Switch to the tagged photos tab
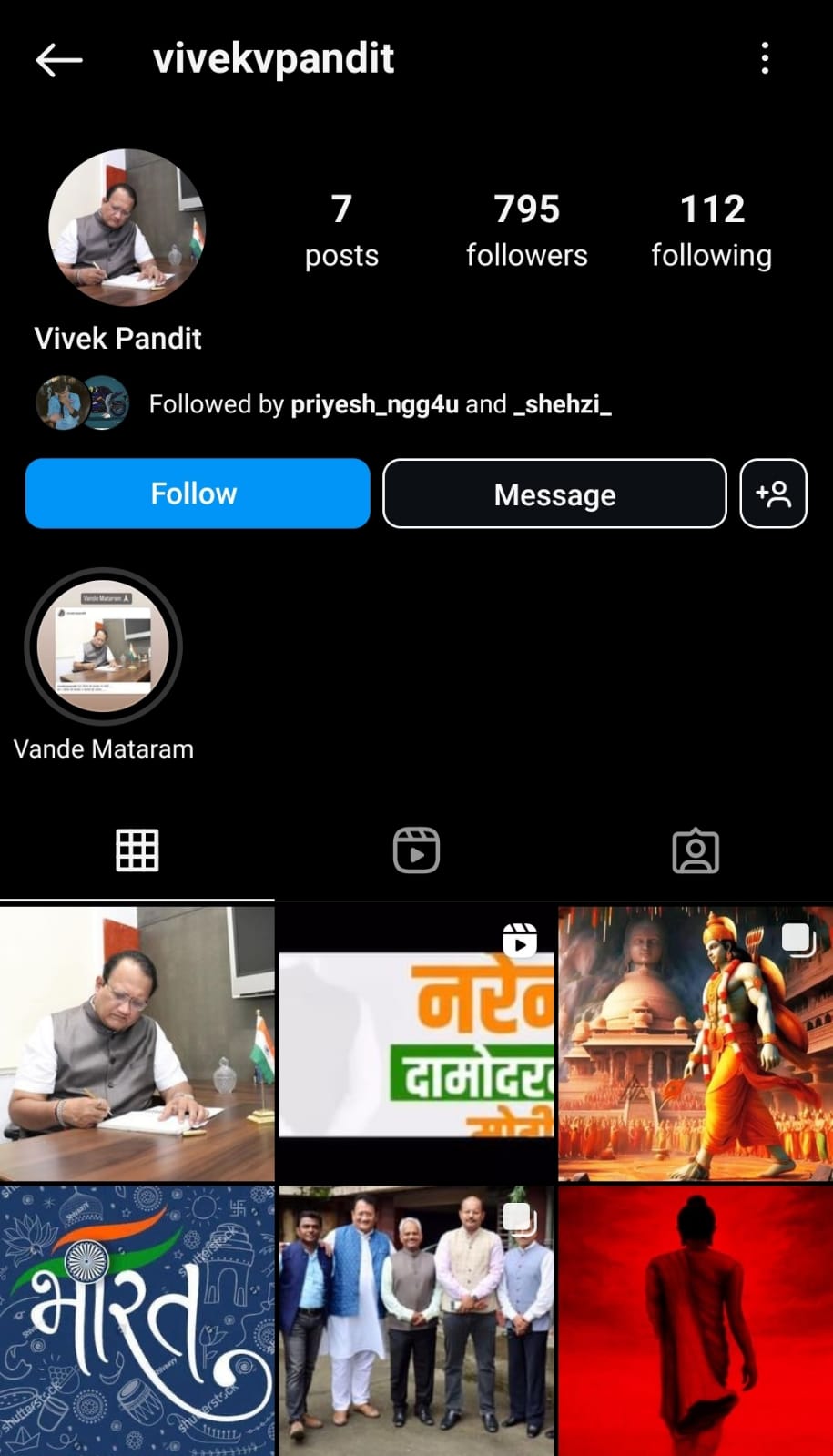Viewport: 833px width, 1456px height. [x=696, y=850]
